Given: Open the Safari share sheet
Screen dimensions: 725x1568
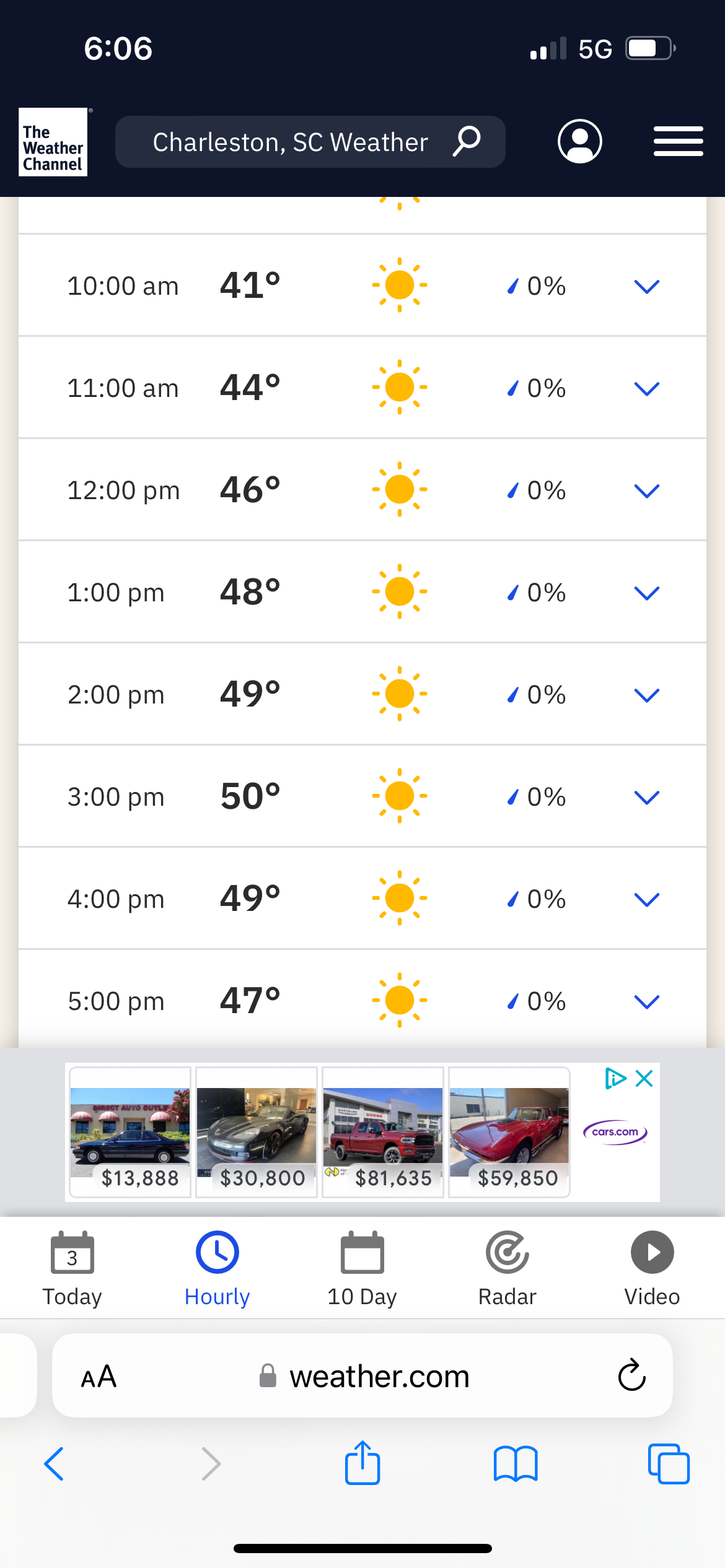Looking at the screenshot, I should coord(362,1464).
